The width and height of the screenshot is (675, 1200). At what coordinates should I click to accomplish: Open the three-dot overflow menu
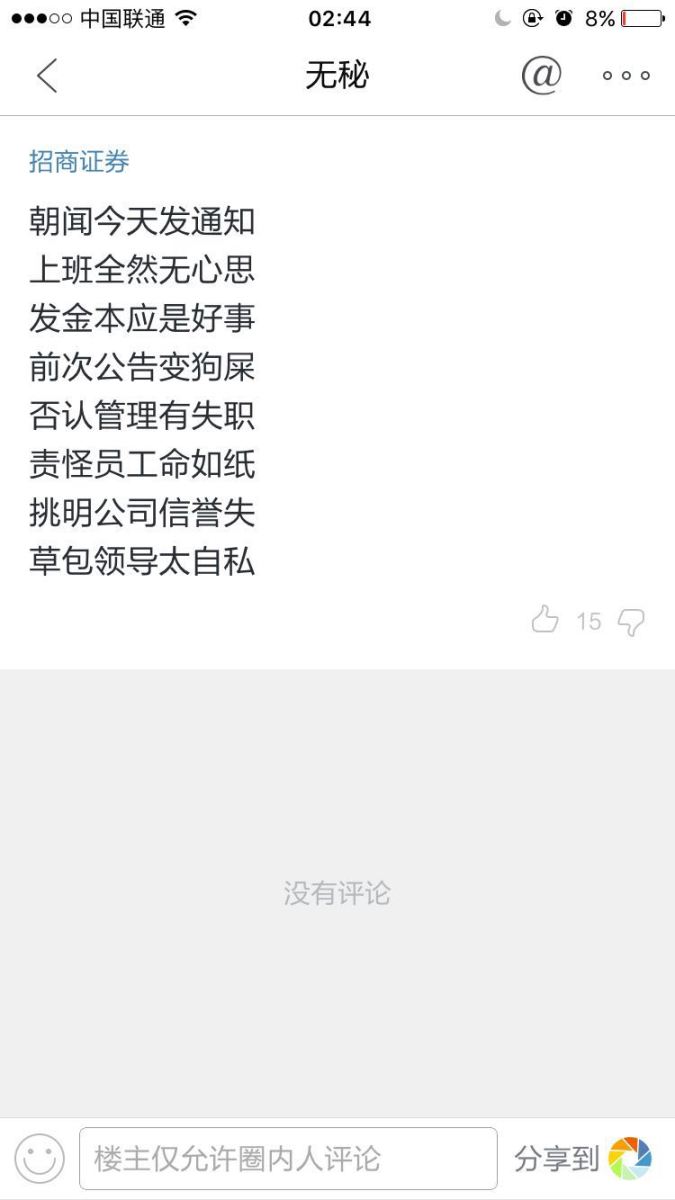[x=626, y=76]
